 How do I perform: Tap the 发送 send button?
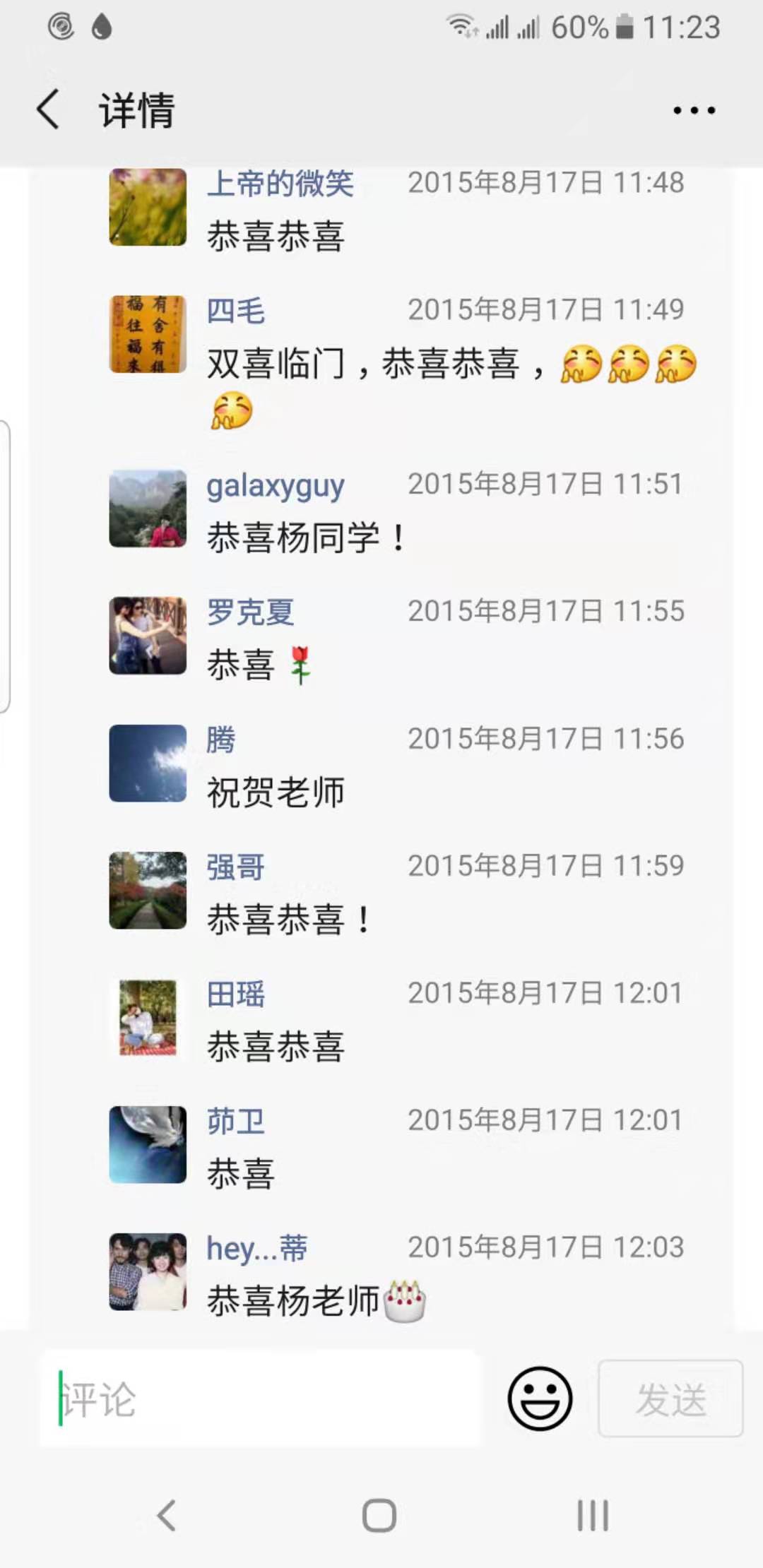[670, 1398]
